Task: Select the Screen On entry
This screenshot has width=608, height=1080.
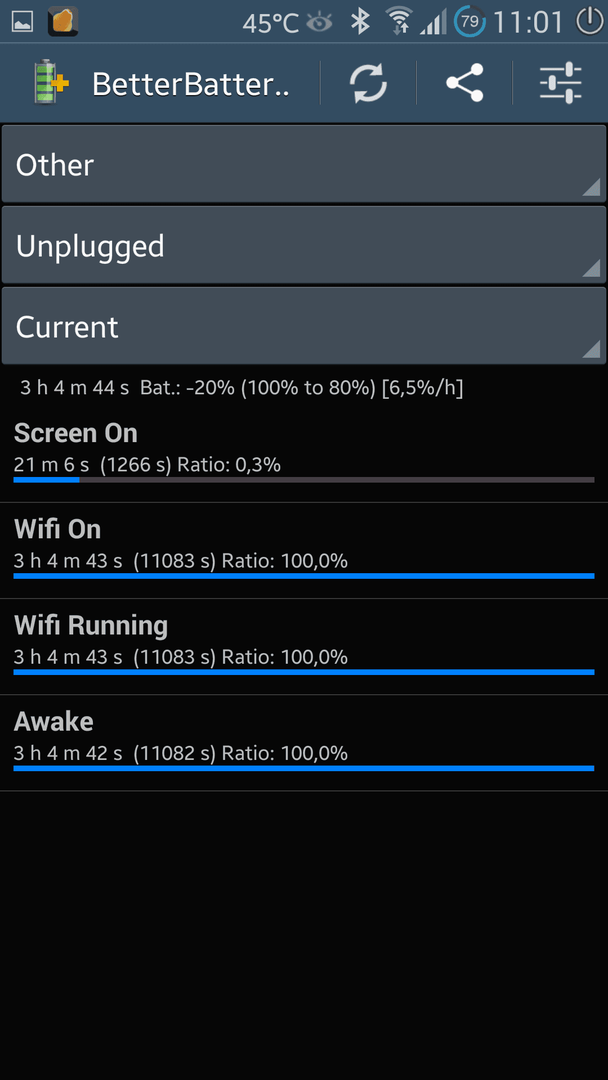Action: click(304, 454)
